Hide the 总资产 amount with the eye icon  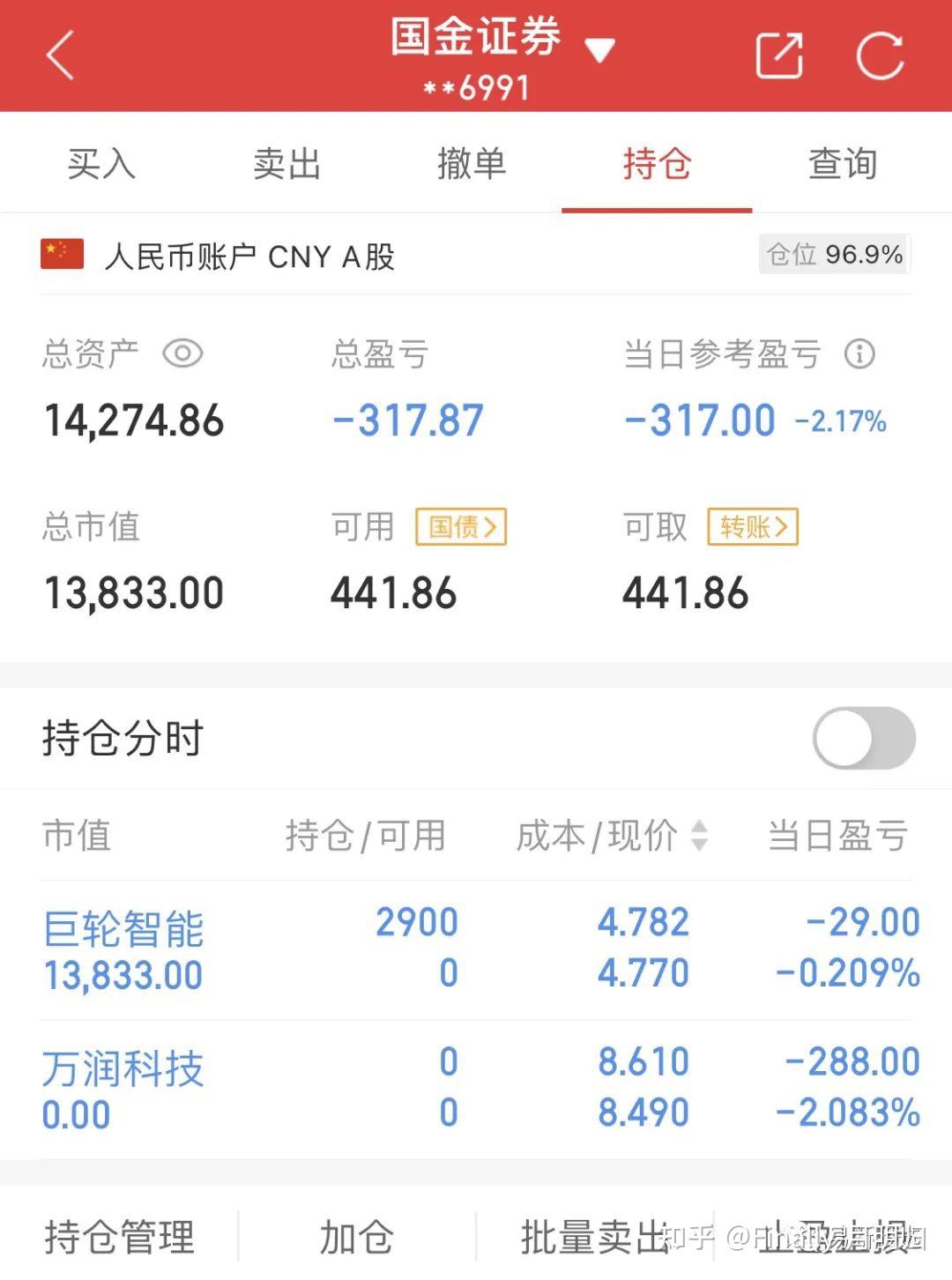pos(182,354)
